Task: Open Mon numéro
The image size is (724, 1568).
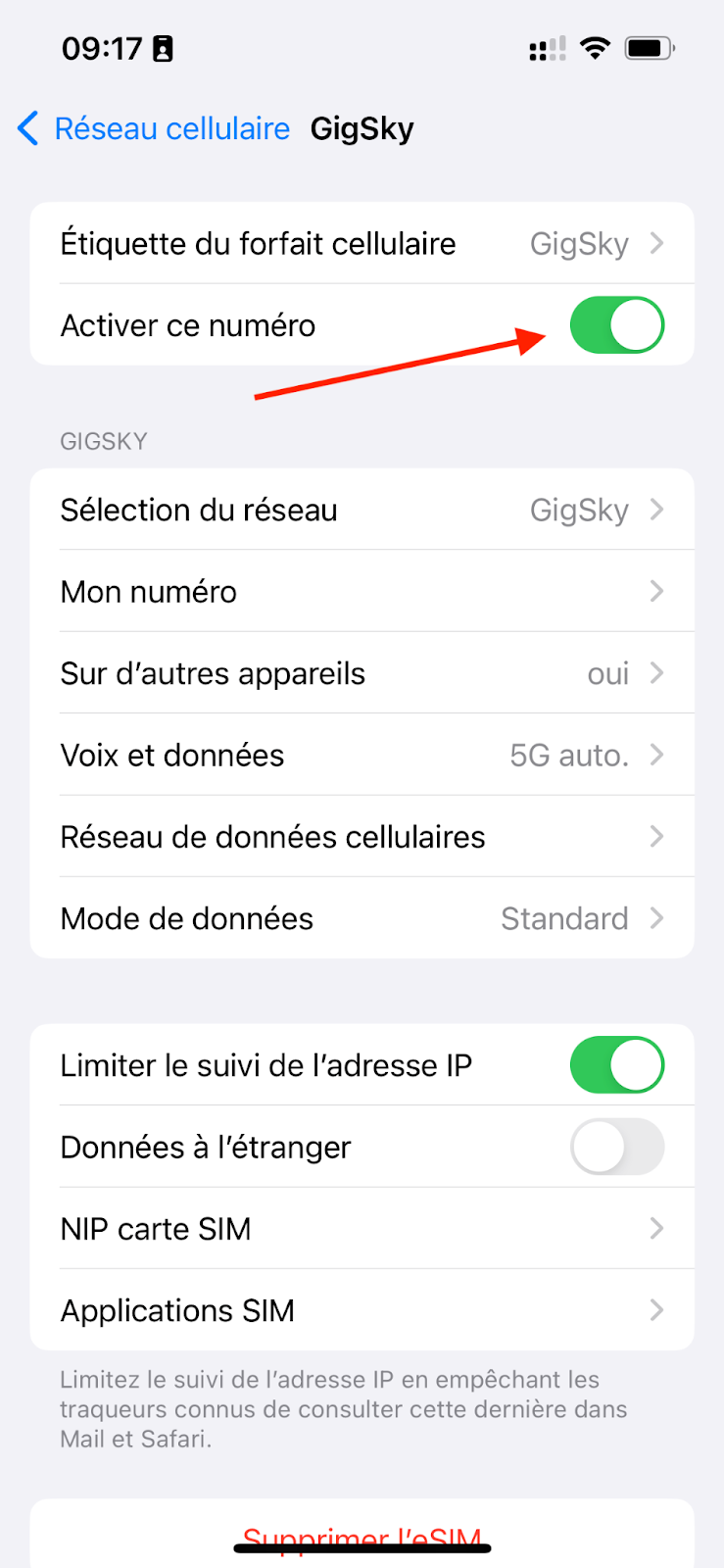Action: 362,591
